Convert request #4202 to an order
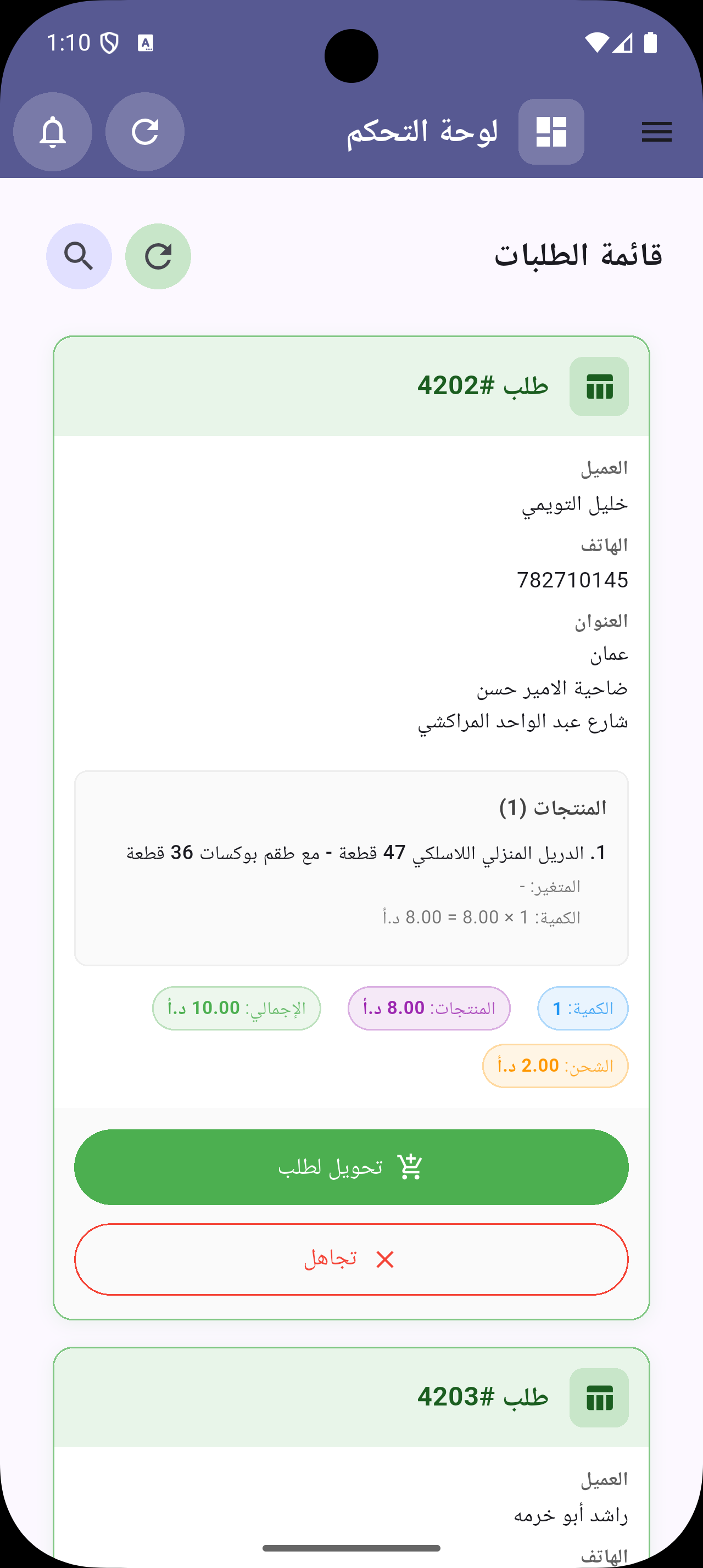703x1568 pixels. coord(351,1167)
